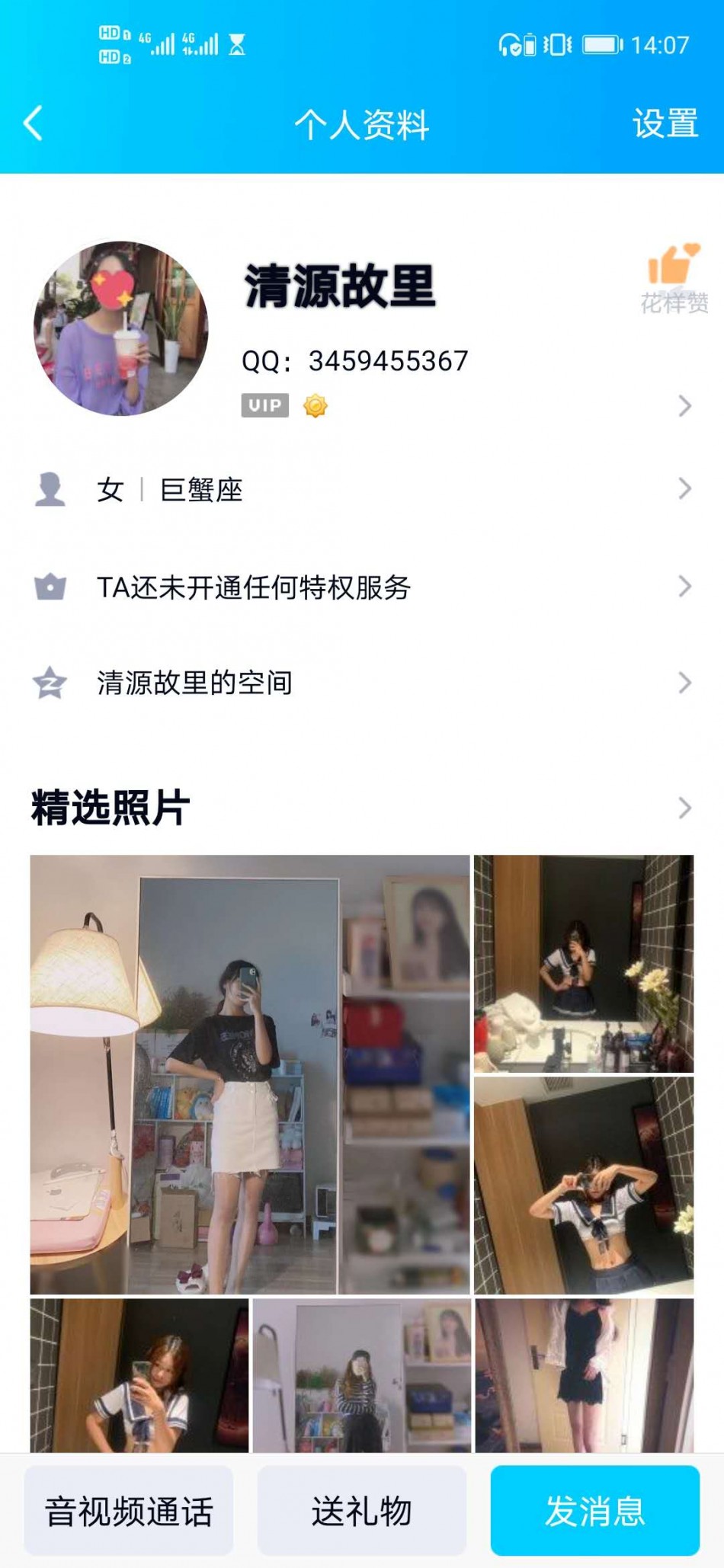This screenshot has width=724, height=1568.
Task: Tap 发消息 to send a message
Action: (x=594, y=1512)
